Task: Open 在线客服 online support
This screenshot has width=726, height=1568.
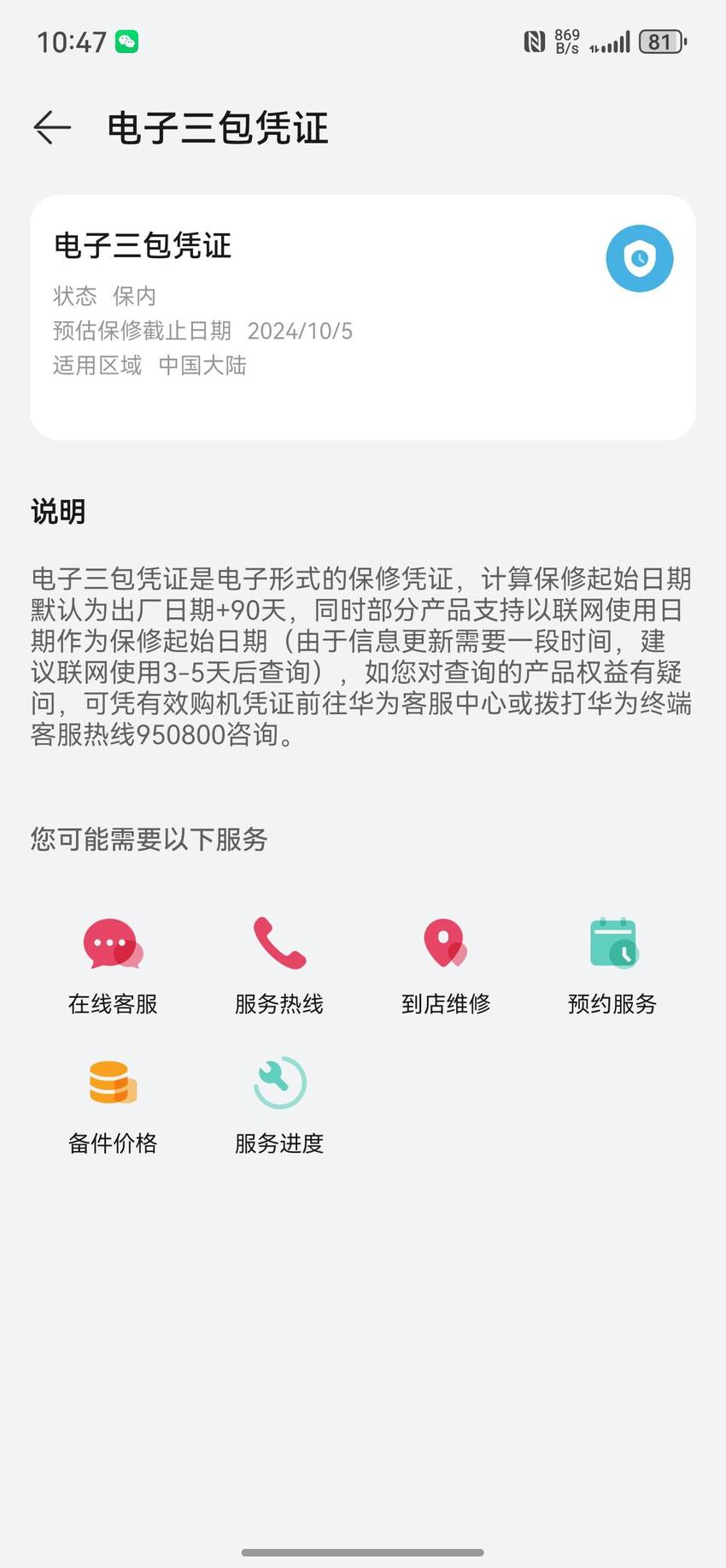Action: (x=113, y=966)
